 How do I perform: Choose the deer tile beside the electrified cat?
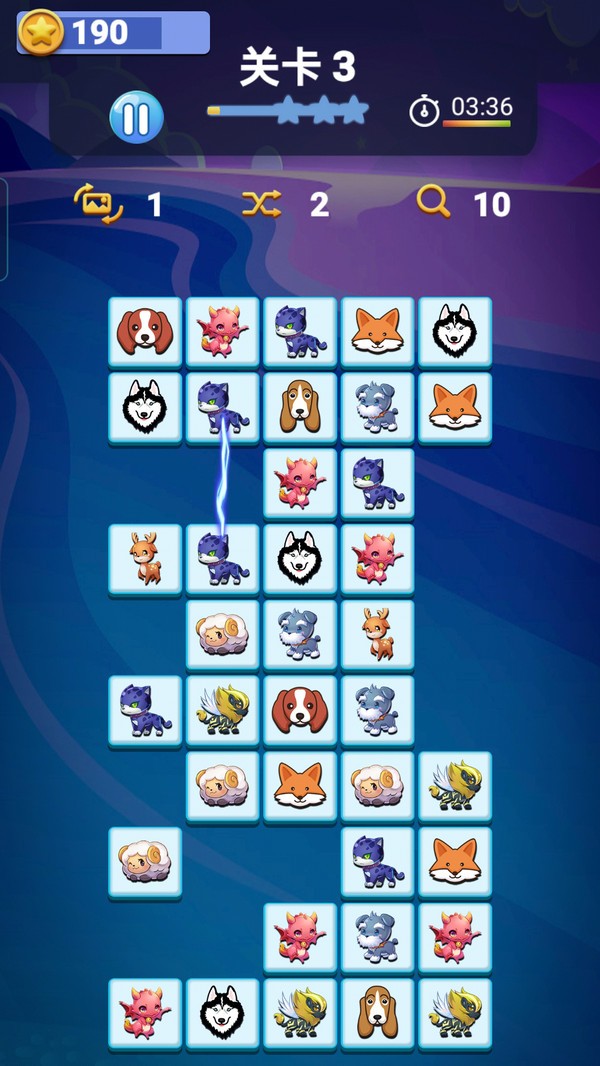pyautogui.click(x=145, y=558)
